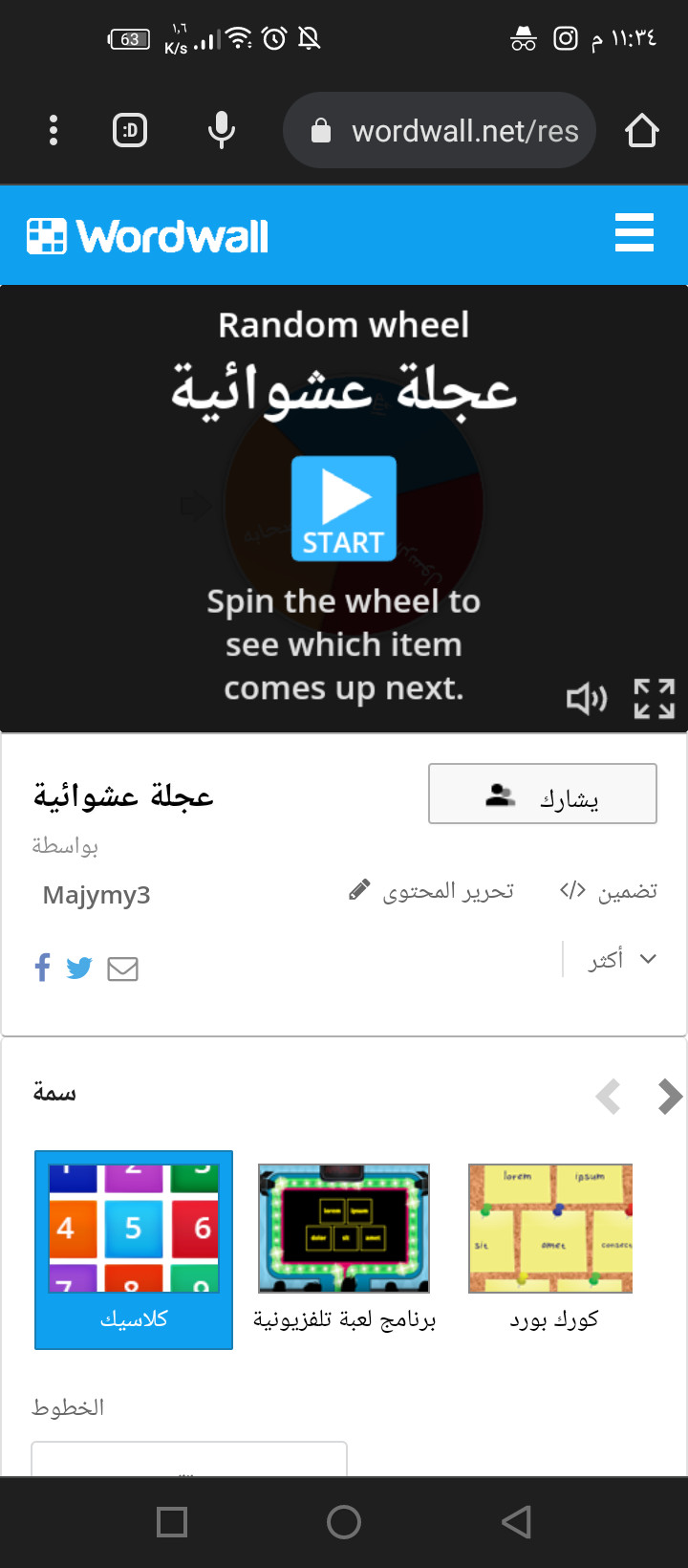Open author profile Majymy3
This screenshot has height=1568, width=688.
[x=97, y=895]
